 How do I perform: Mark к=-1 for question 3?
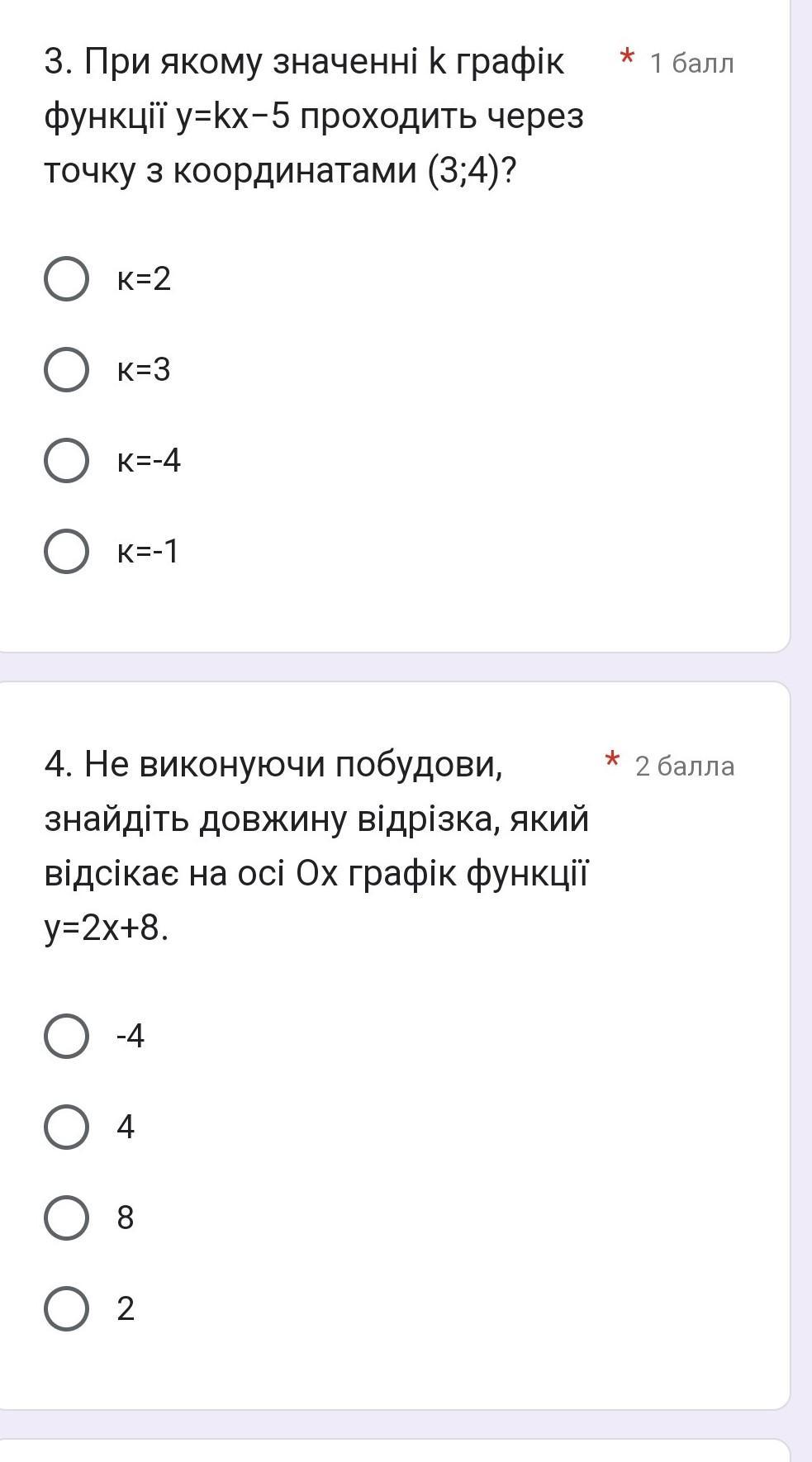(66, 552)
